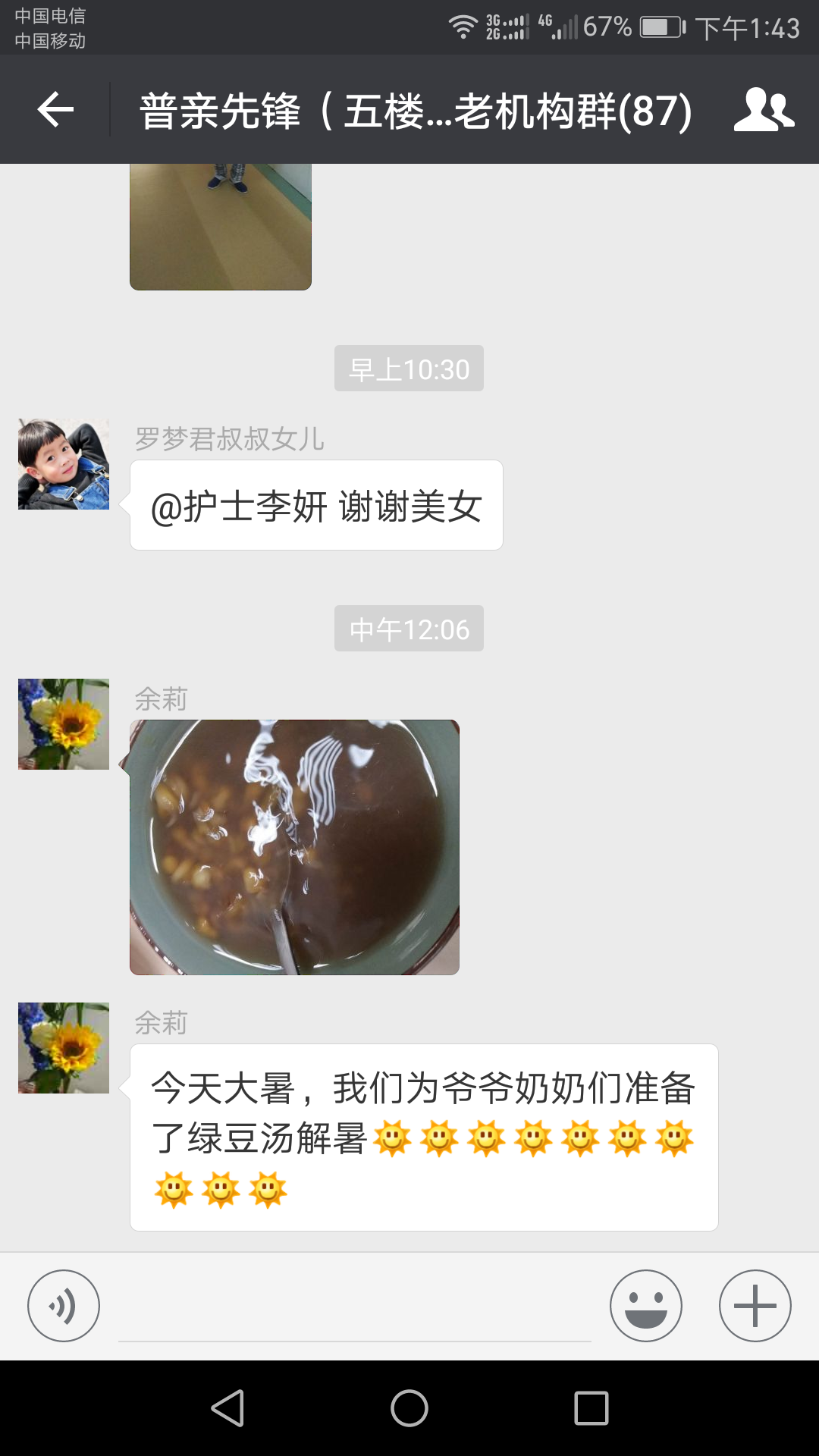Open the partially visible photo at top

221,227
